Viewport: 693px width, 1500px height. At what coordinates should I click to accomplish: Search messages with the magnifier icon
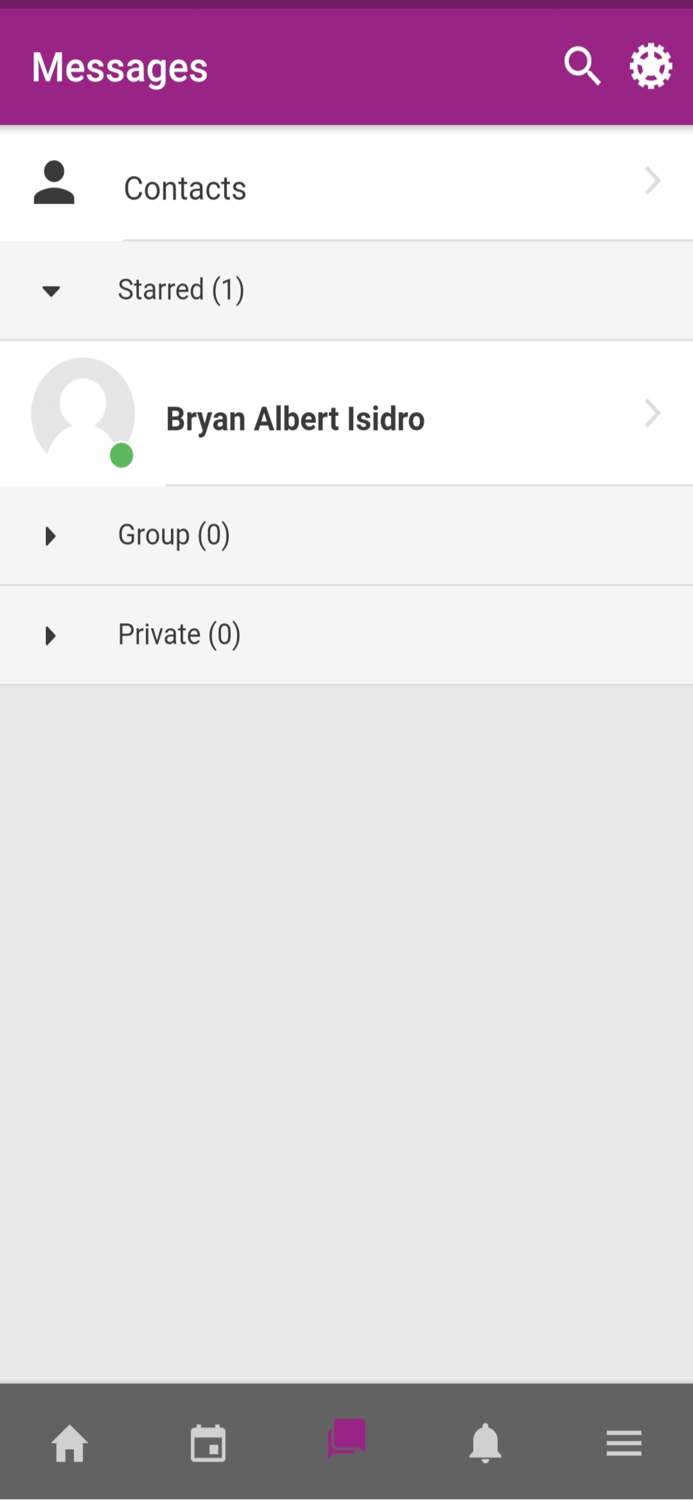[582, 67]
